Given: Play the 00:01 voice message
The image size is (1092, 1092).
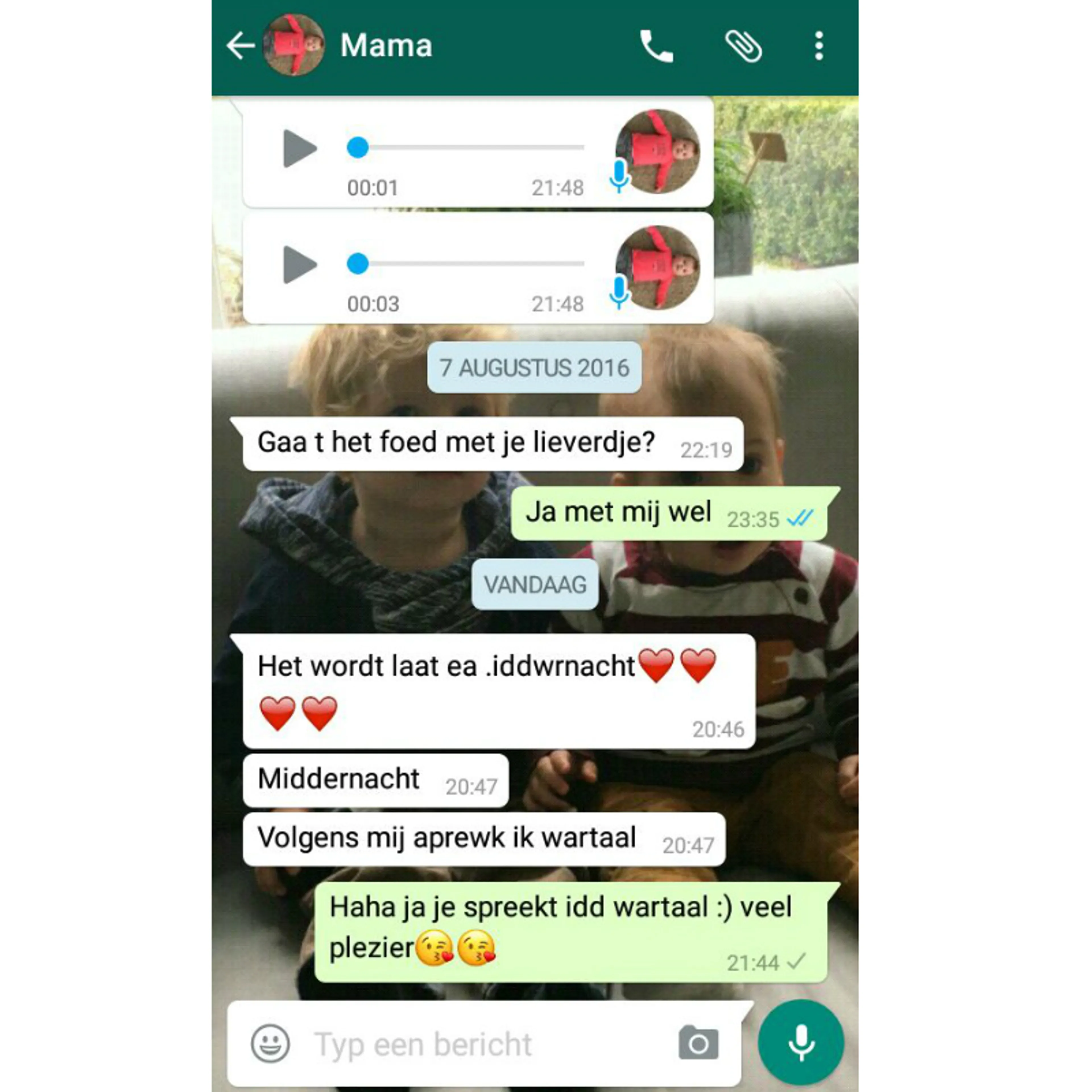Looking at the screenshot, I should (299, 149).
